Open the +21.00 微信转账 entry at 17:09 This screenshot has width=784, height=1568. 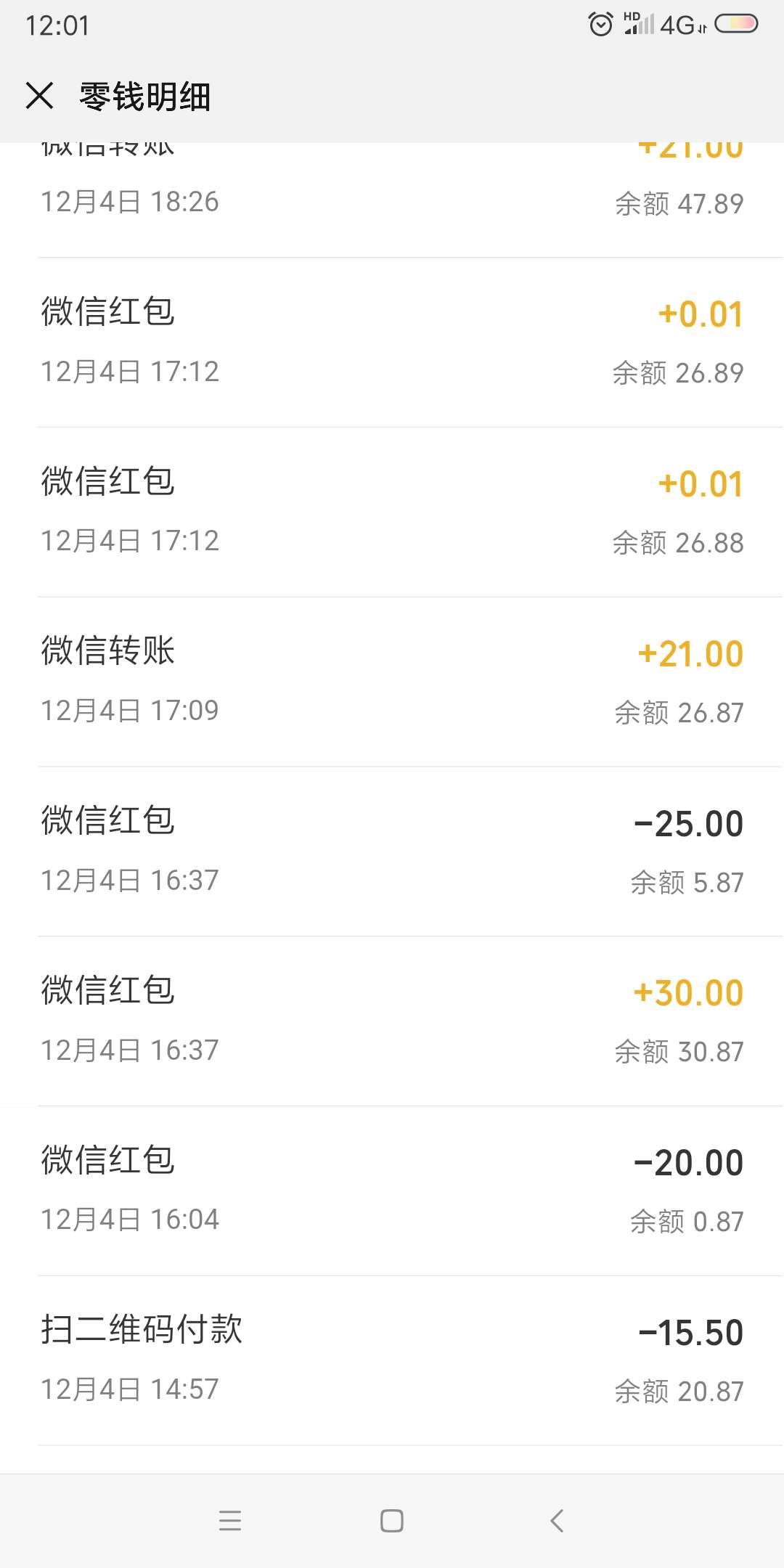(392, 682)
